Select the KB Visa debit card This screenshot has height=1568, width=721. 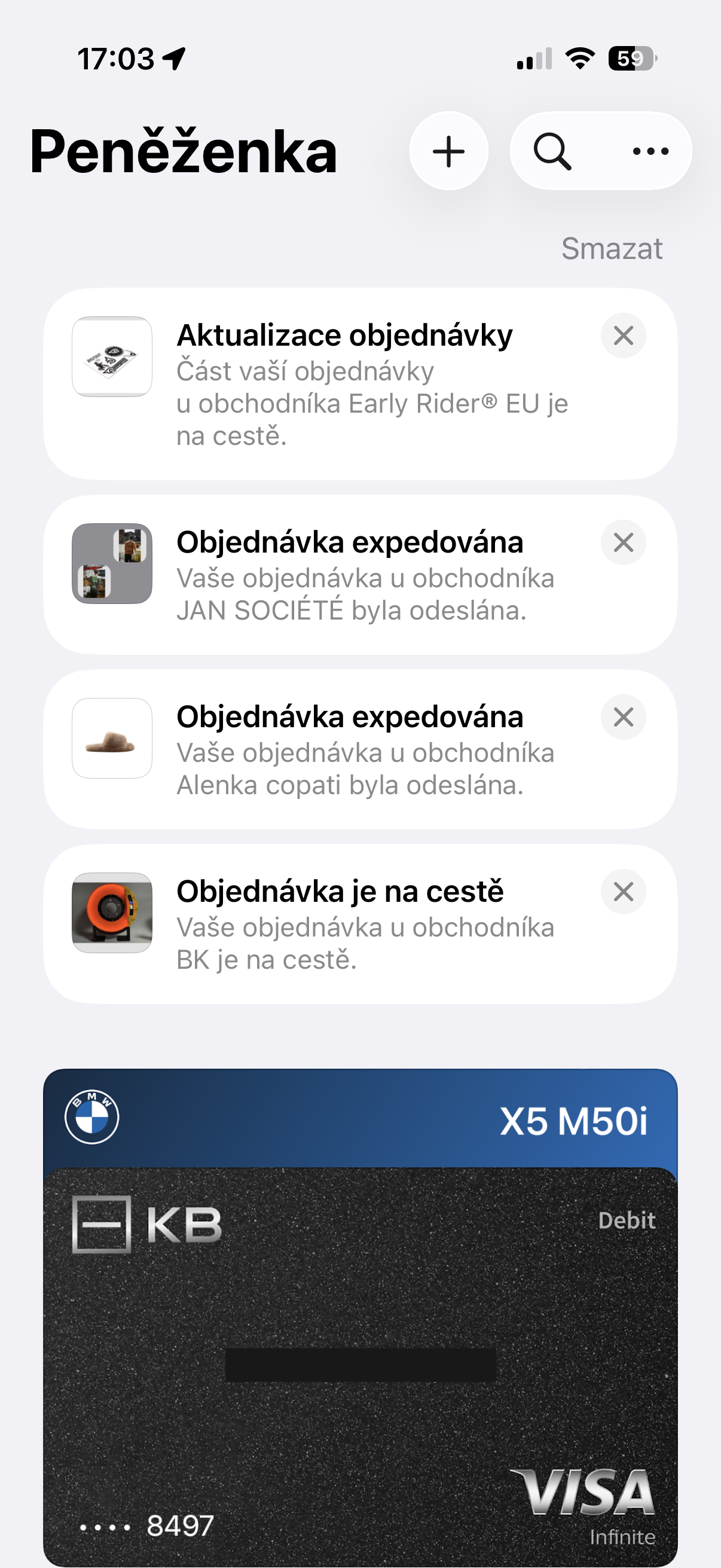(x=360, y=1363)
